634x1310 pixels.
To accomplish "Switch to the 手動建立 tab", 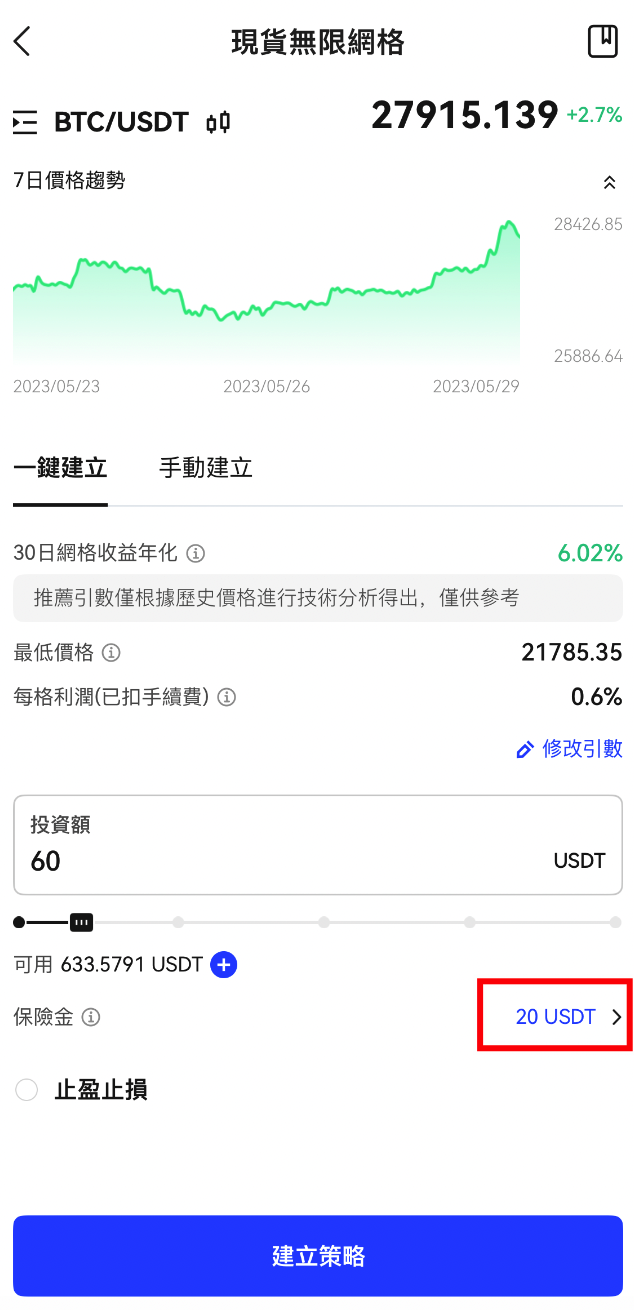I will [205, 467].
